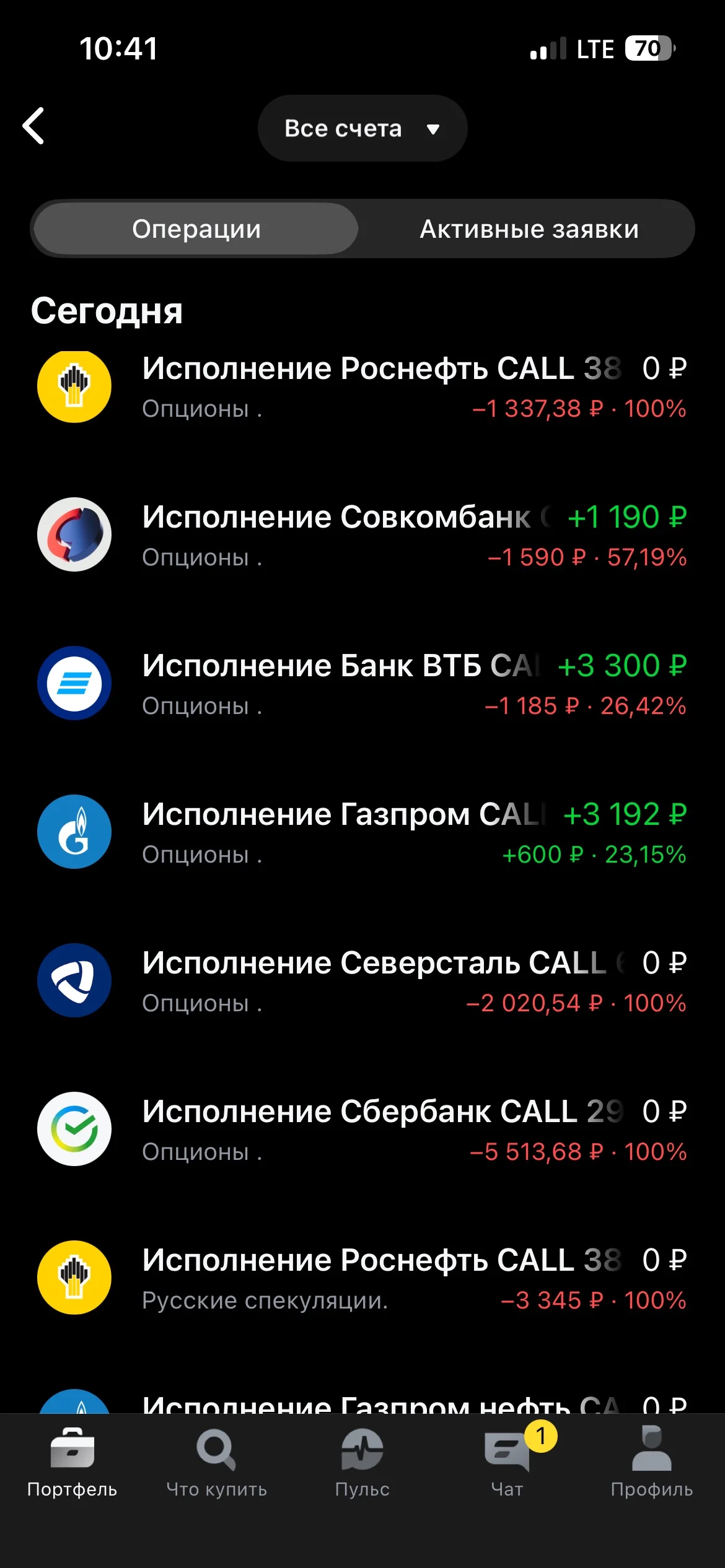The width and height of the screenshot is (725, 1568).
Task: Go back with the top-left arrow
Action: (33, 126)
